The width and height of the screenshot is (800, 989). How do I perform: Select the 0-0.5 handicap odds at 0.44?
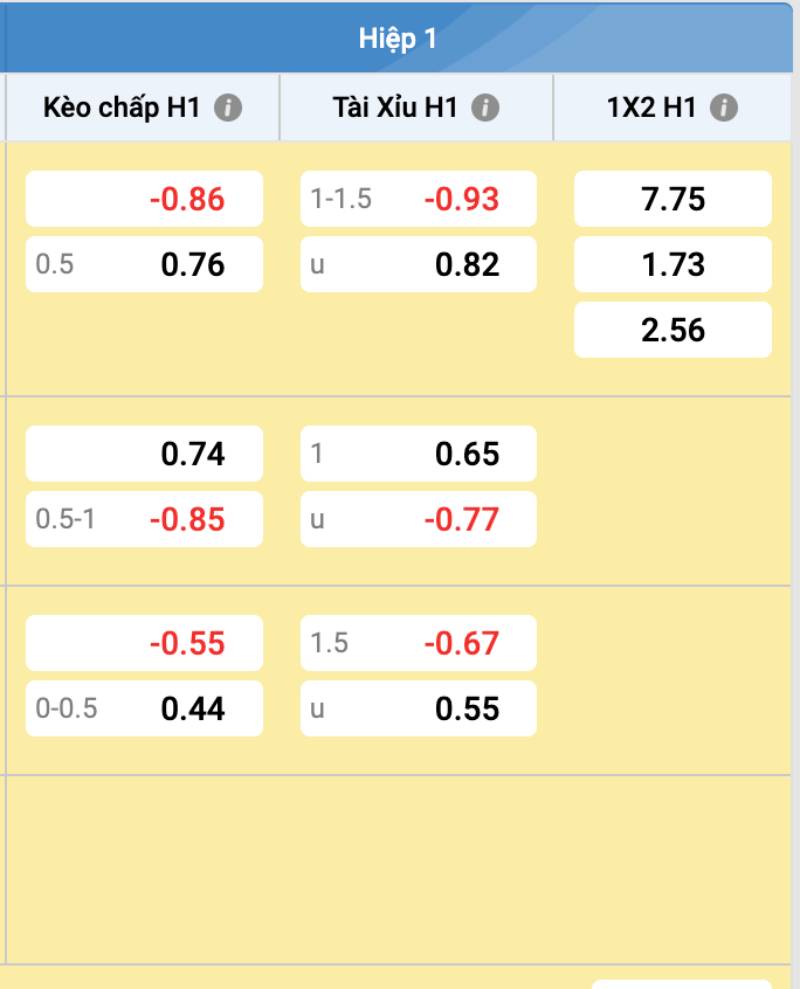coord(144,708)
